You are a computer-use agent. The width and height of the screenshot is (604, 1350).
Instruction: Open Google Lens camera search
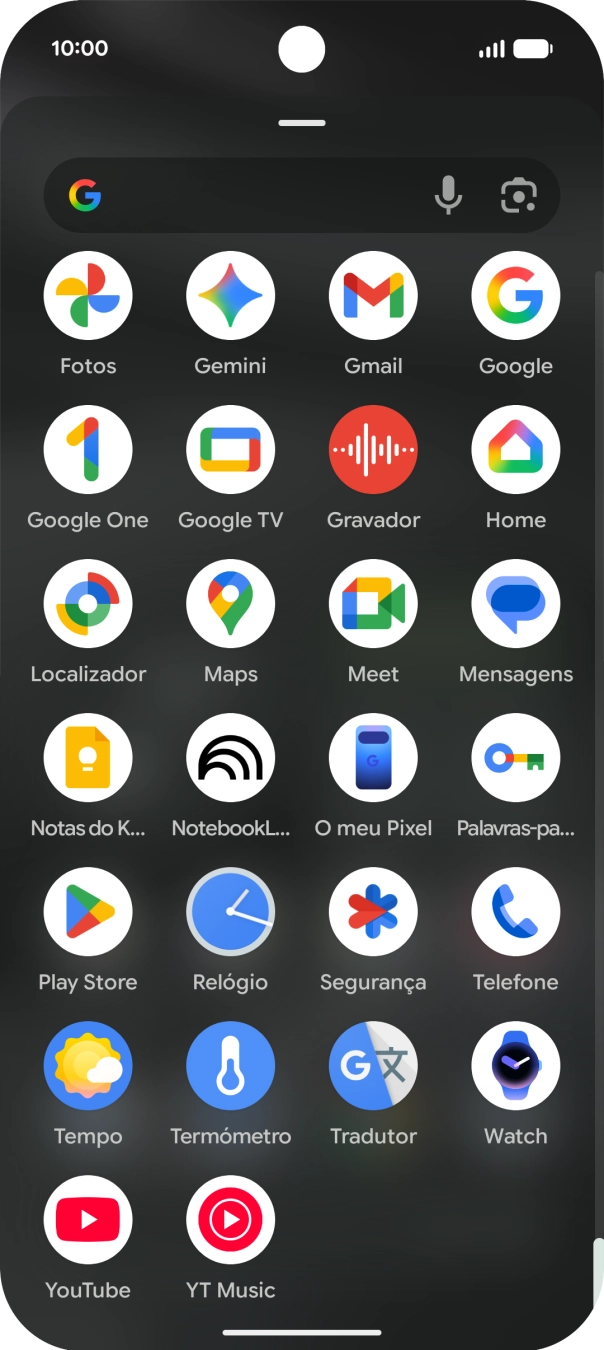point(518,195)
